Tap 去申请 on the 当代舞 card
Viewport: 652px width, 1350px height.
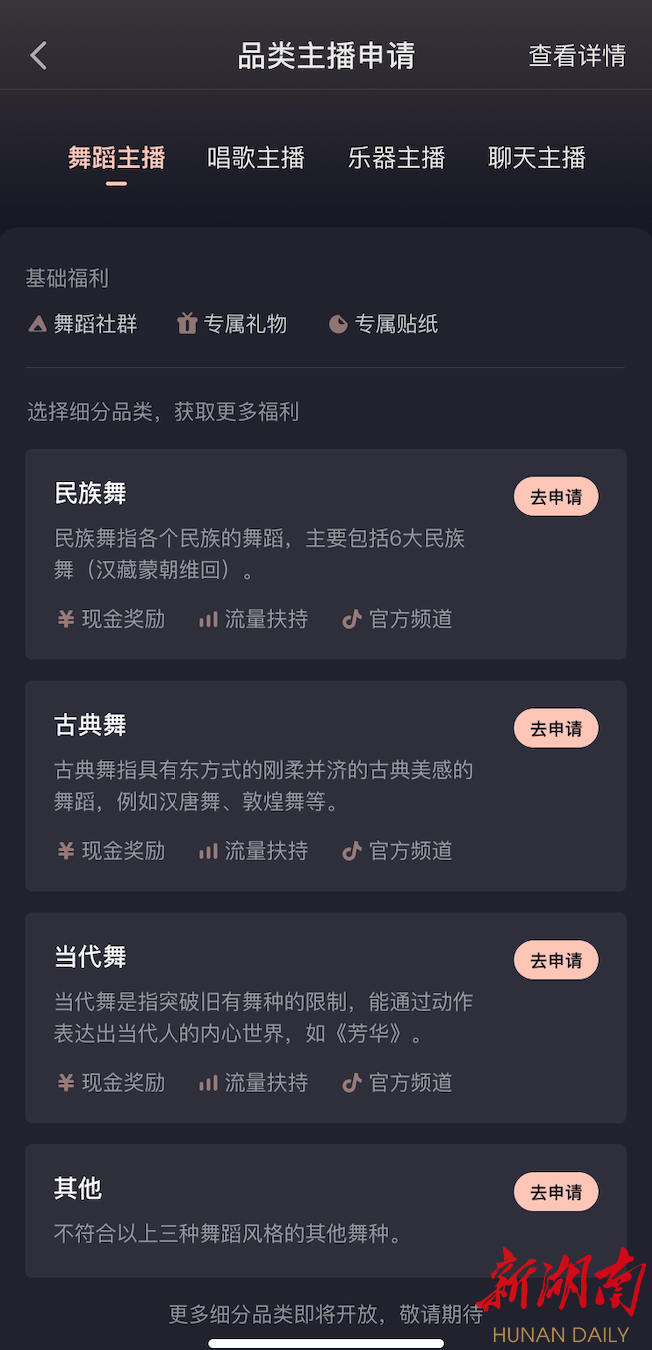556,961
